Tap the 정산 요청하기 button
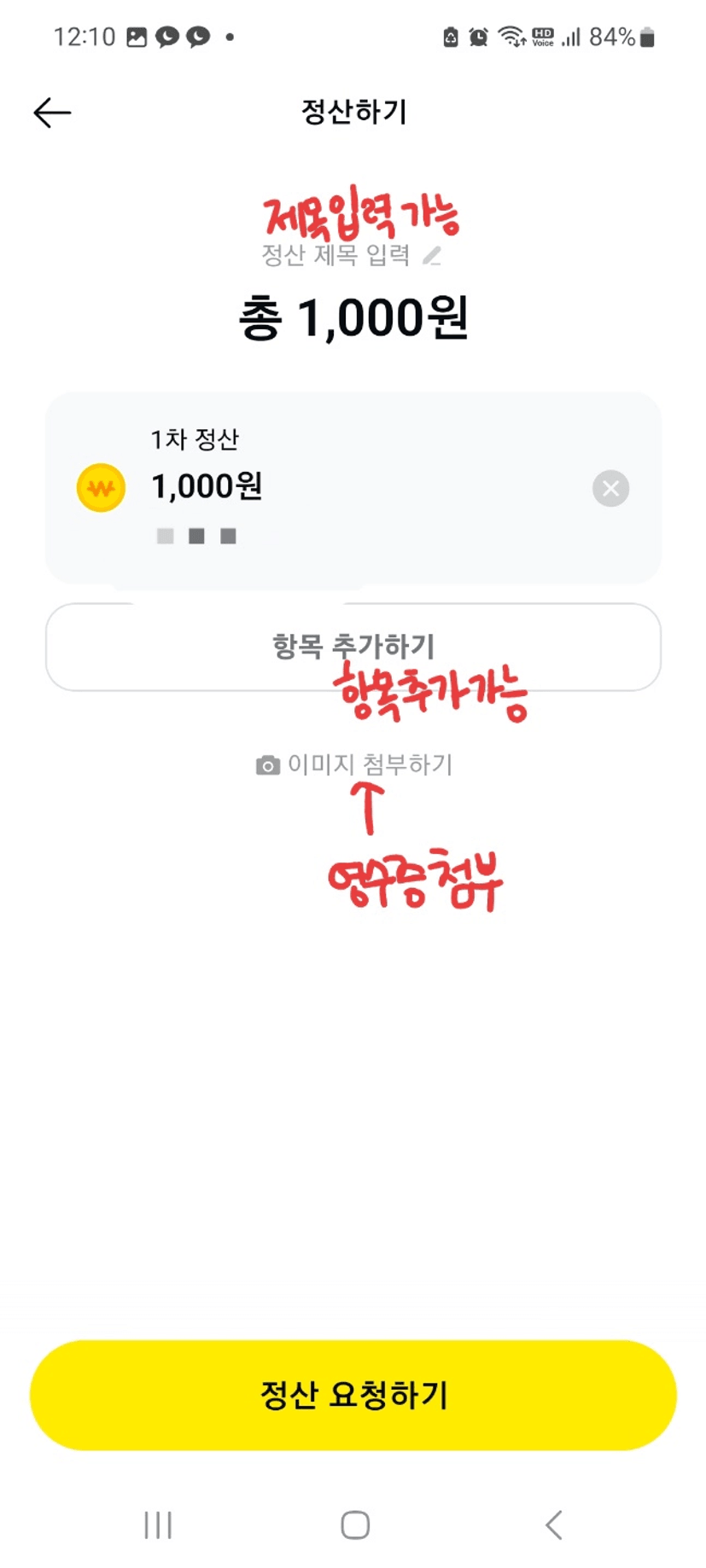Viewport: 706px width, 1568px height. (x=353, y=1395)
